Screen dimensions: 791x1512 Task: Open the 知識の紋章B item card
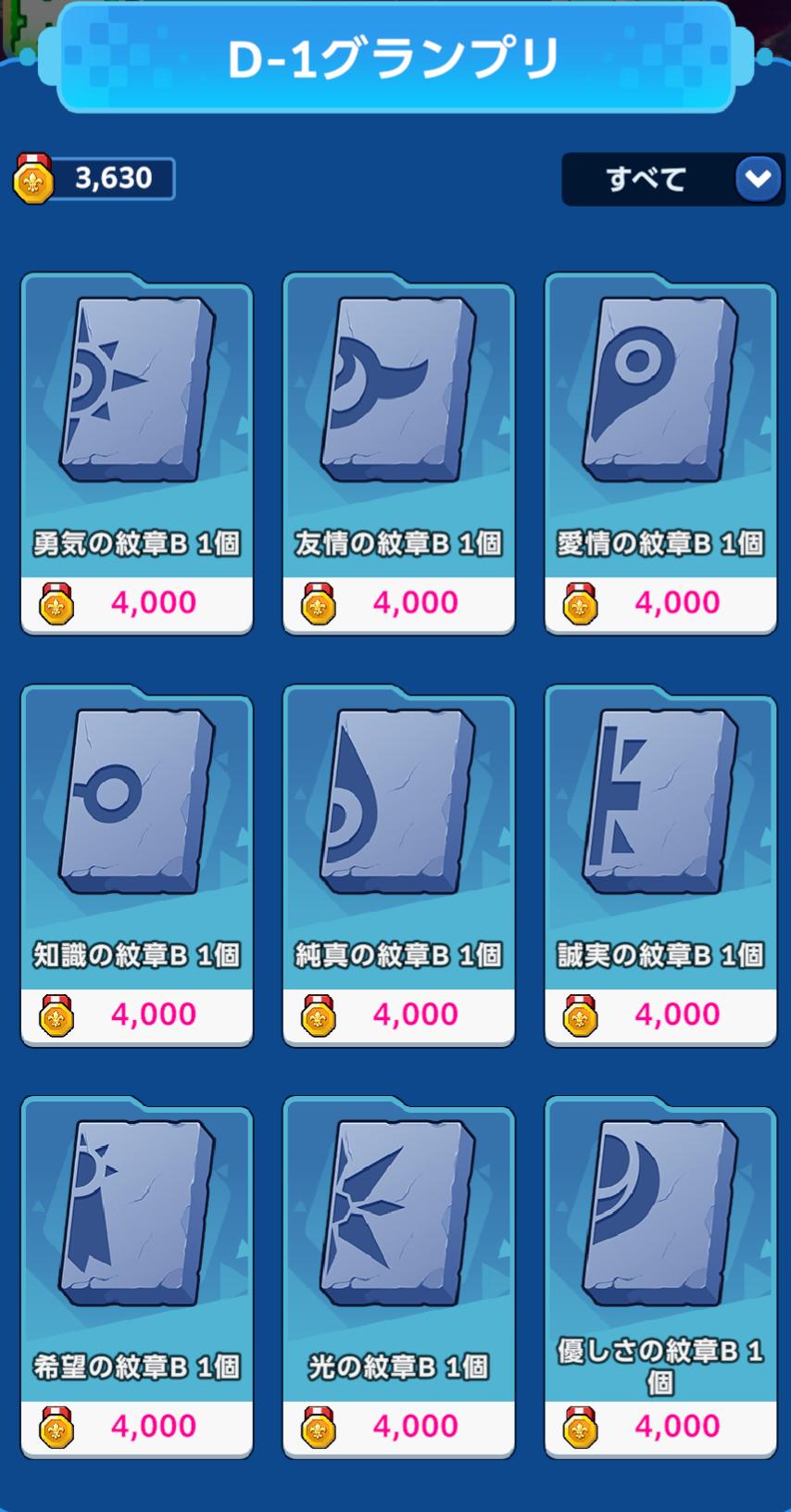(x=137, y=866)
